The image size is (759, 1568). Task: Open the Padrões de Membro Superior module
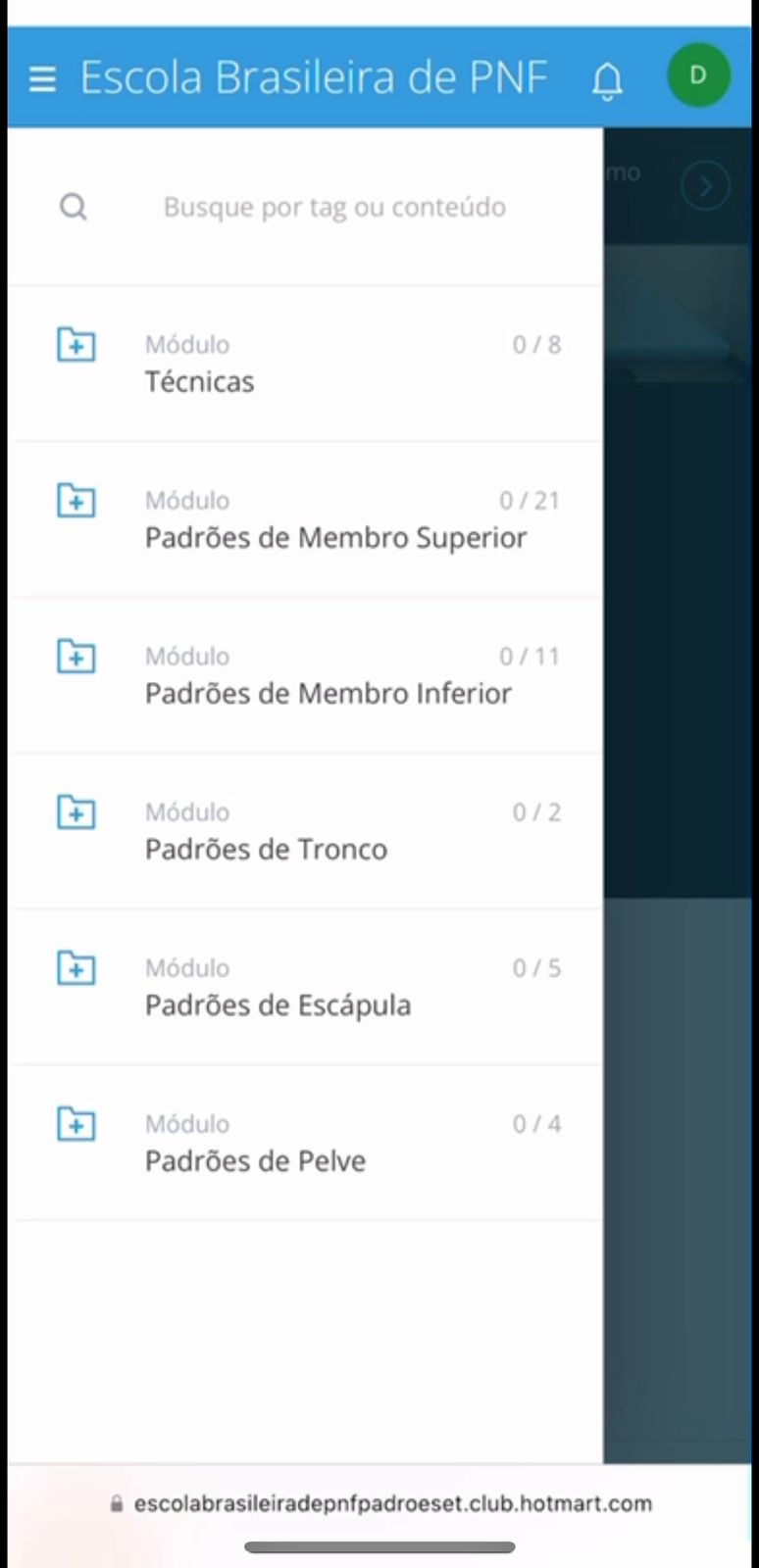(x=306, y=519)
